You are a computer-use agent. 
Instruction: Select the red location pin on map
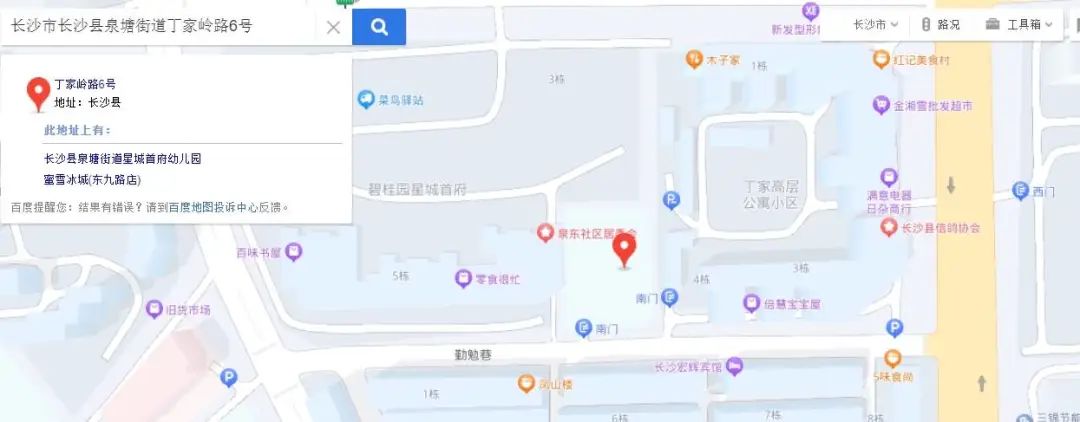[x=625, y=249]
